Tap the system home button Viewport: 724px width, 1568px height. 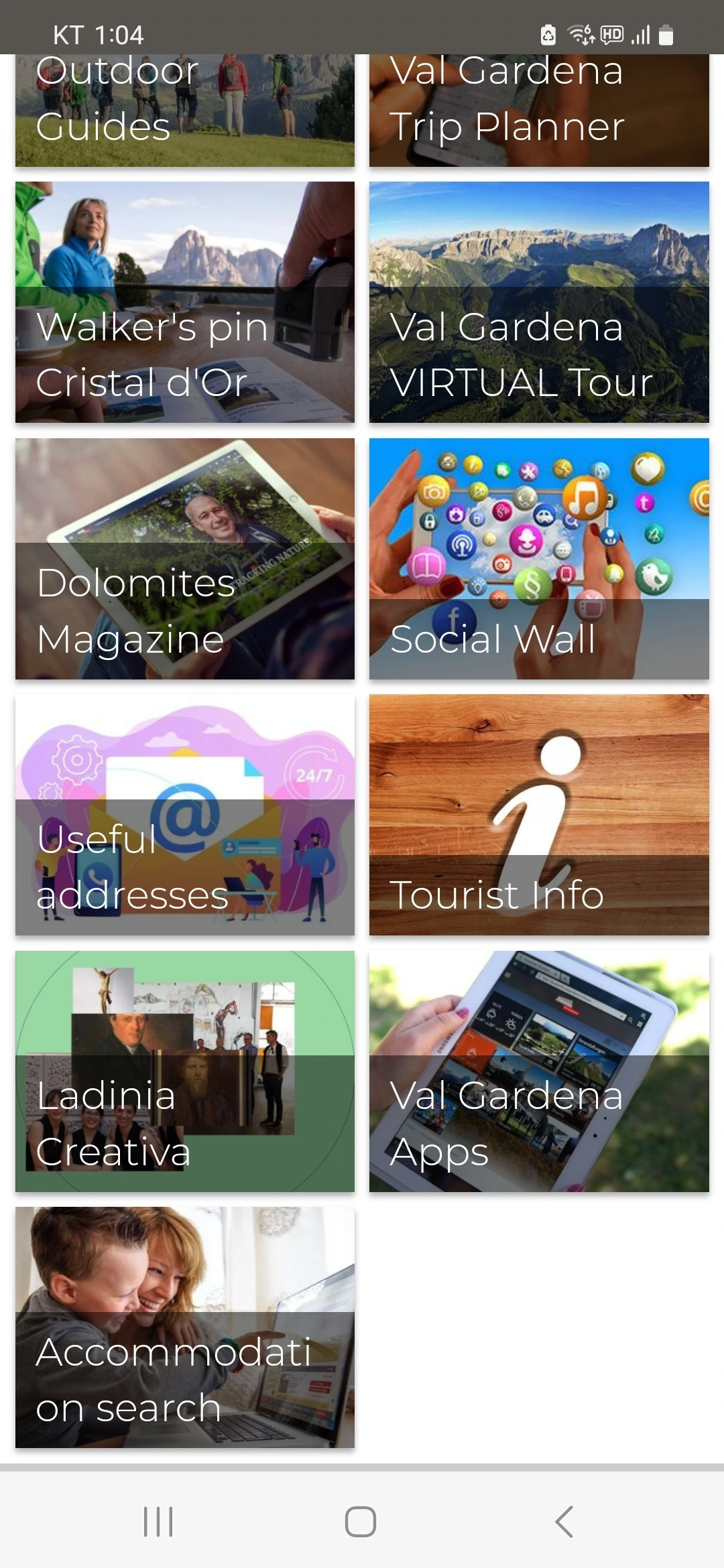pos(361,1521)
